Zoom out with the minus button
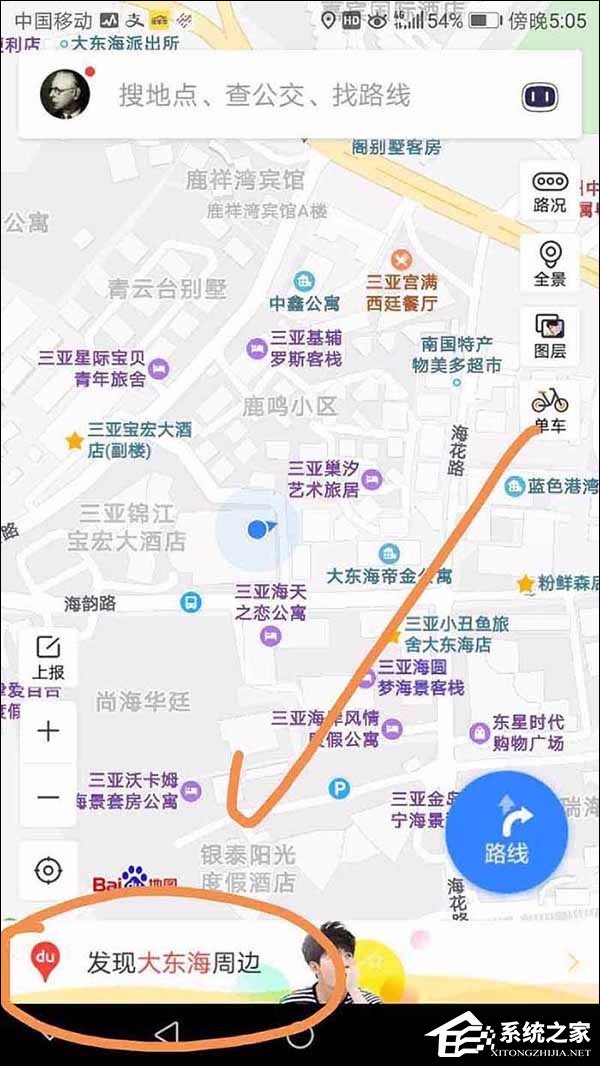The height and width of the screenshot is (1066, 600). (x=48, y=797)
